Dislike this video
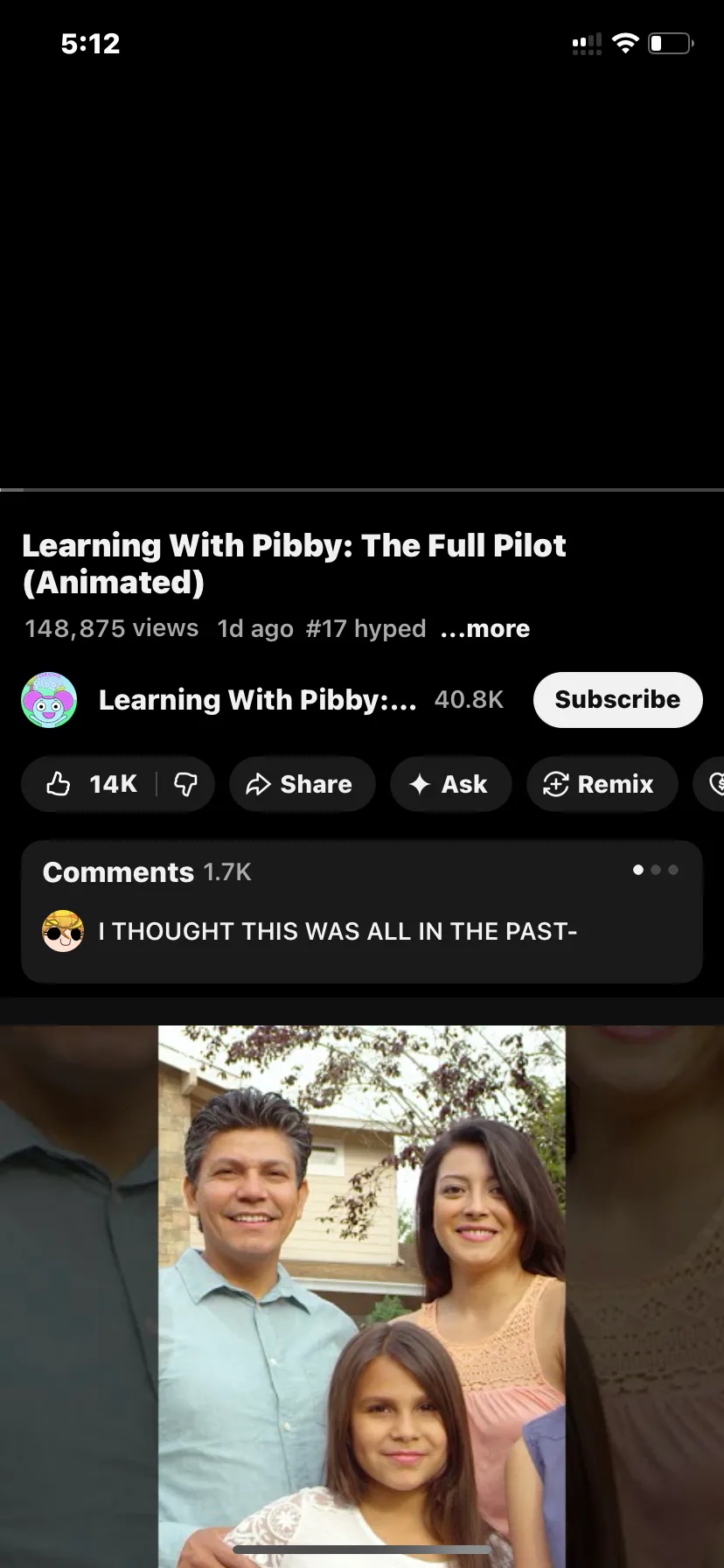Viewport: 724px width, 1568px height. coord(185,784)
